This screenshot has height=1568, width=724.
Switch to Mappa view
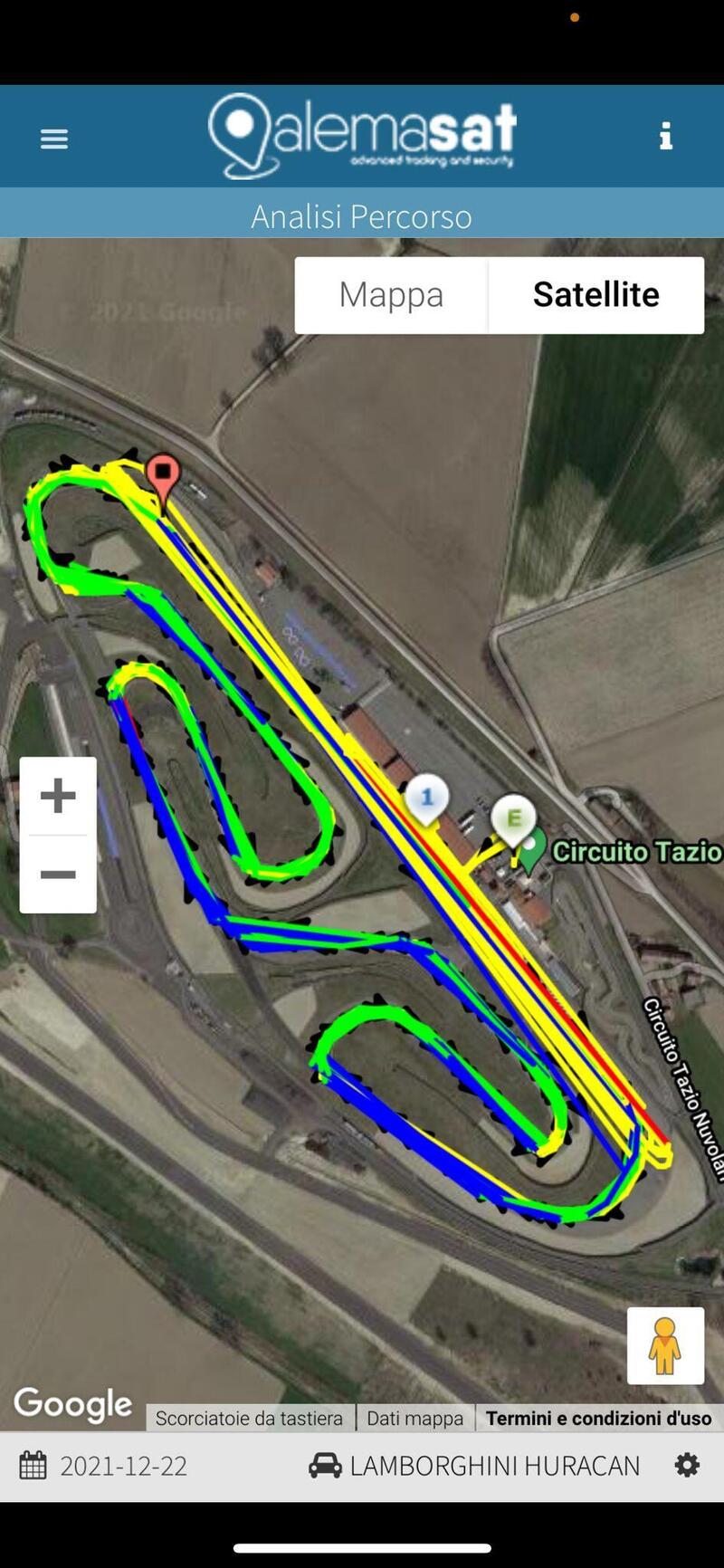[391, 295]
